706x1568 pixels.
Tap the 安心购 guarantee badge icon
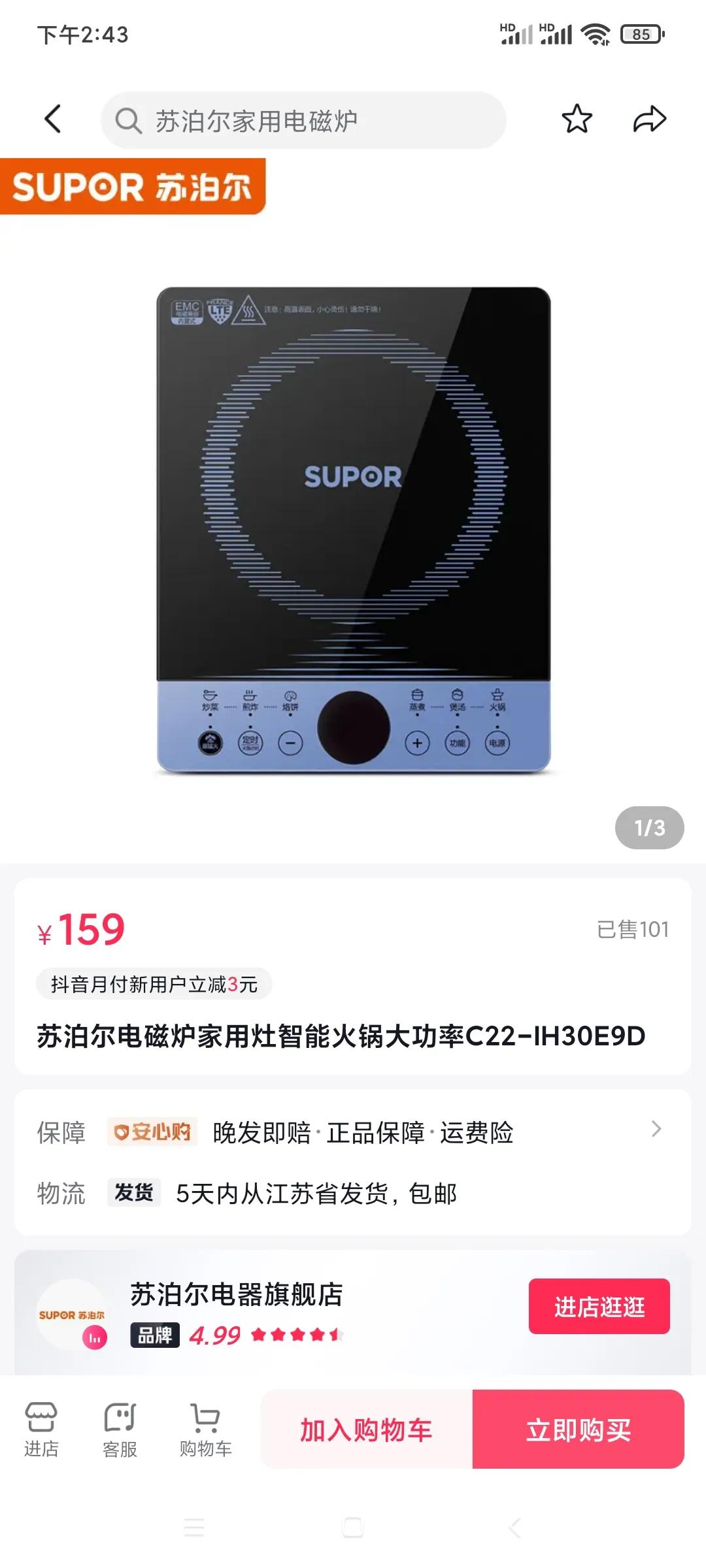point(152,1132)
